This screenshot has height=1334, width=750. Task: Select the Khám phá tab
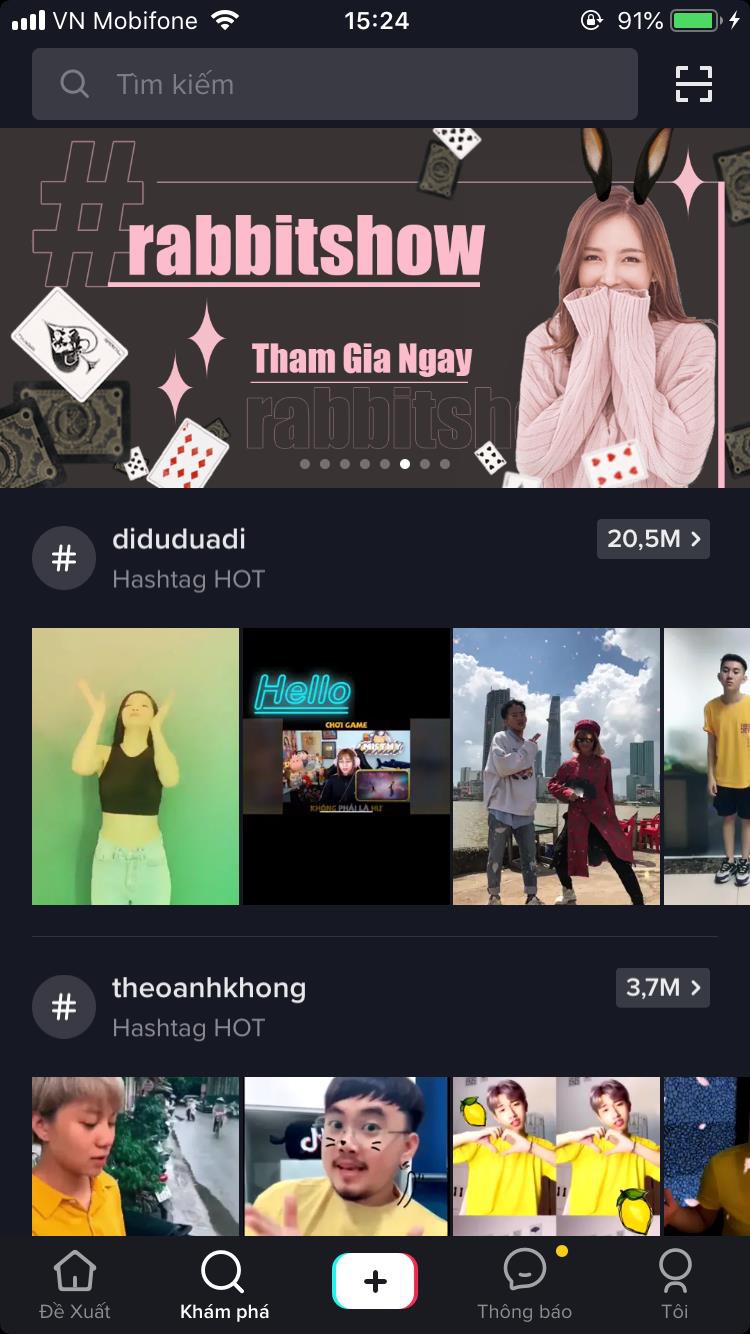(224, 1286)
